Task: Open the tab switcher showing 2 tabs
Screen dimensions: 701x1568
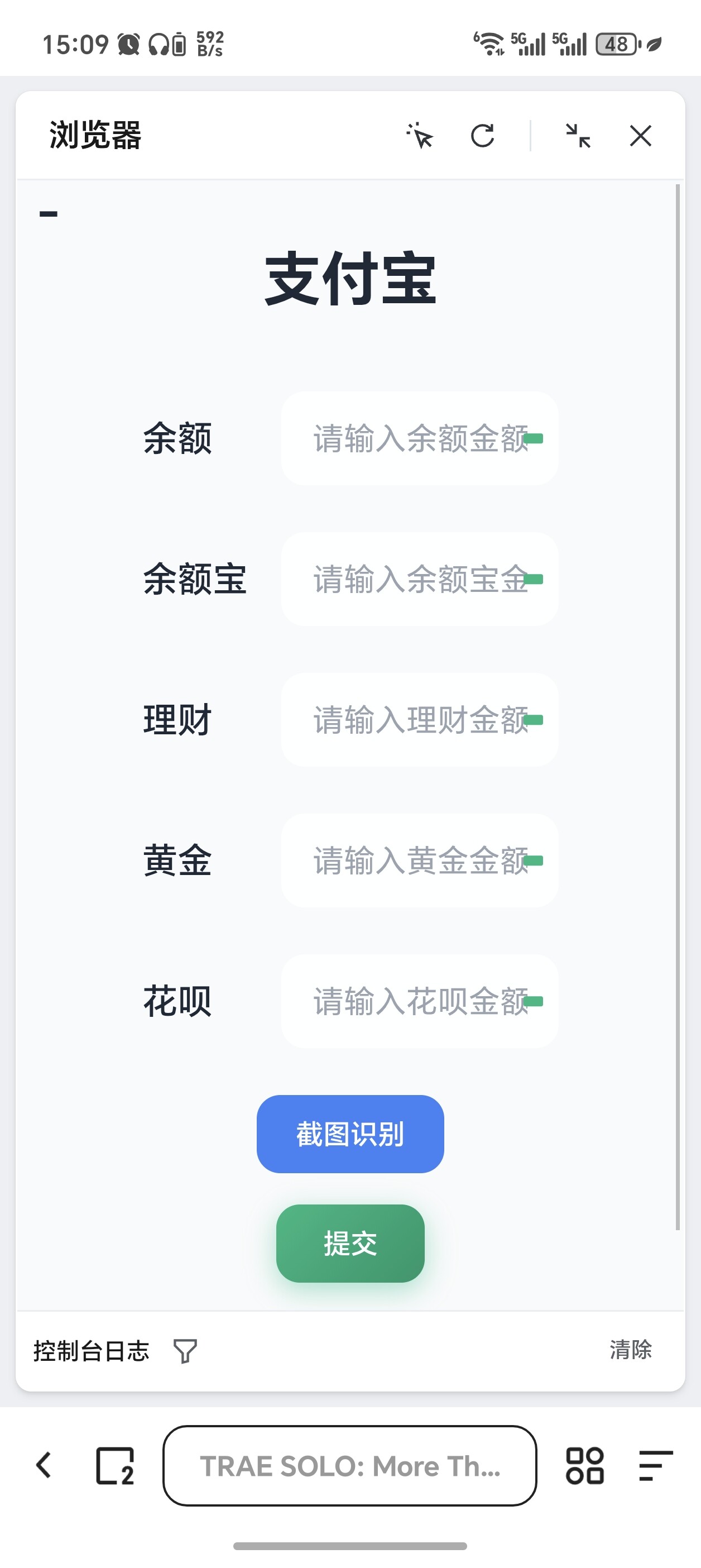Action: pos(115,1466)
